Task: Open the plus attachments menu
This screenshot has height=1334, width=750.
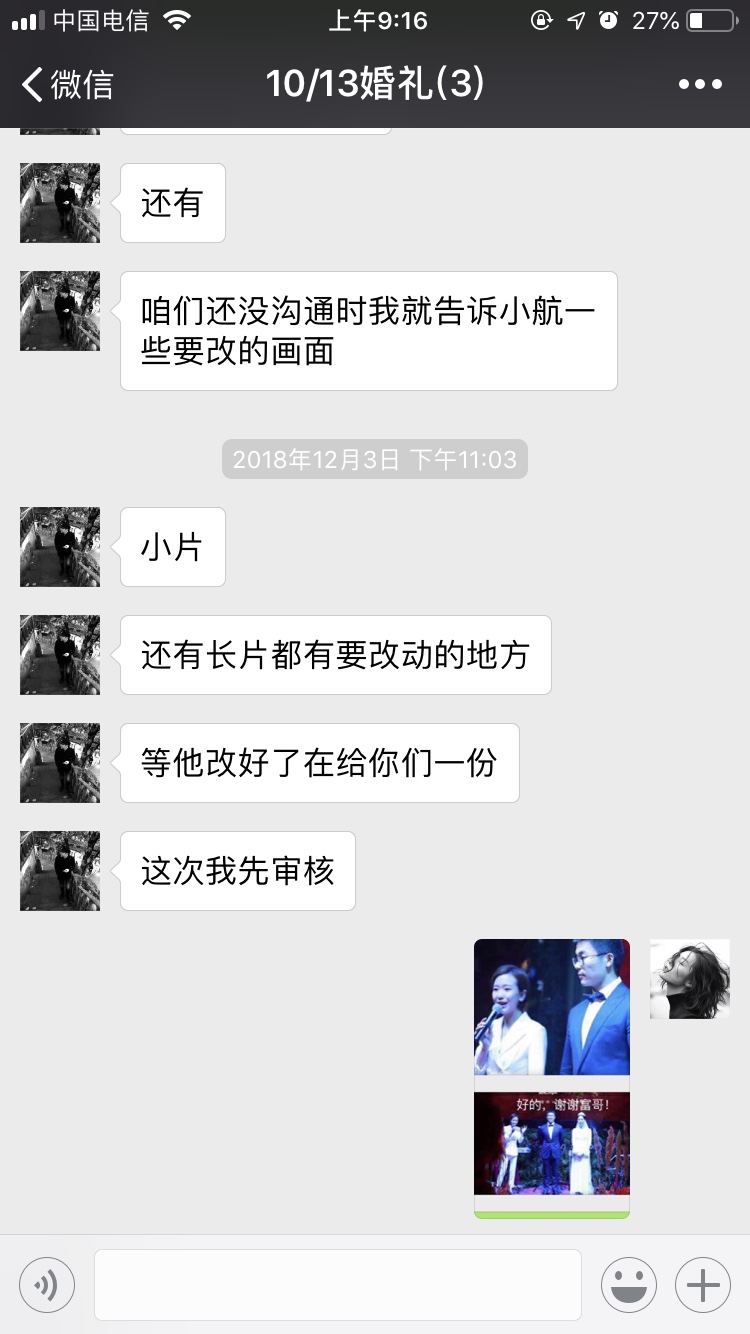Action: pos(703,1284)
